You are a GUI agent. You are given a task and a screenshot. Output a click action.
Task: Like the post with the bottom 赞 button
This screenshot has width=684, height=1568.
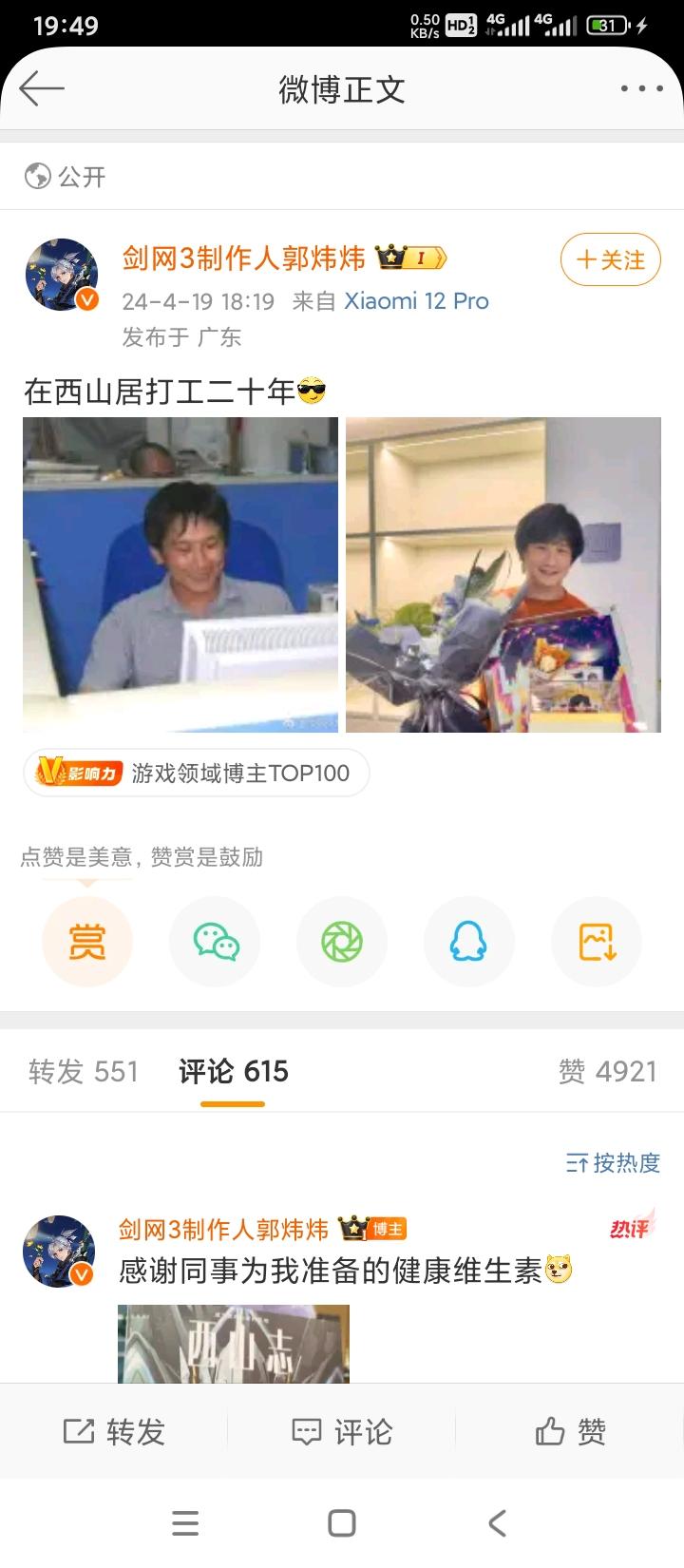(570, 1431)
